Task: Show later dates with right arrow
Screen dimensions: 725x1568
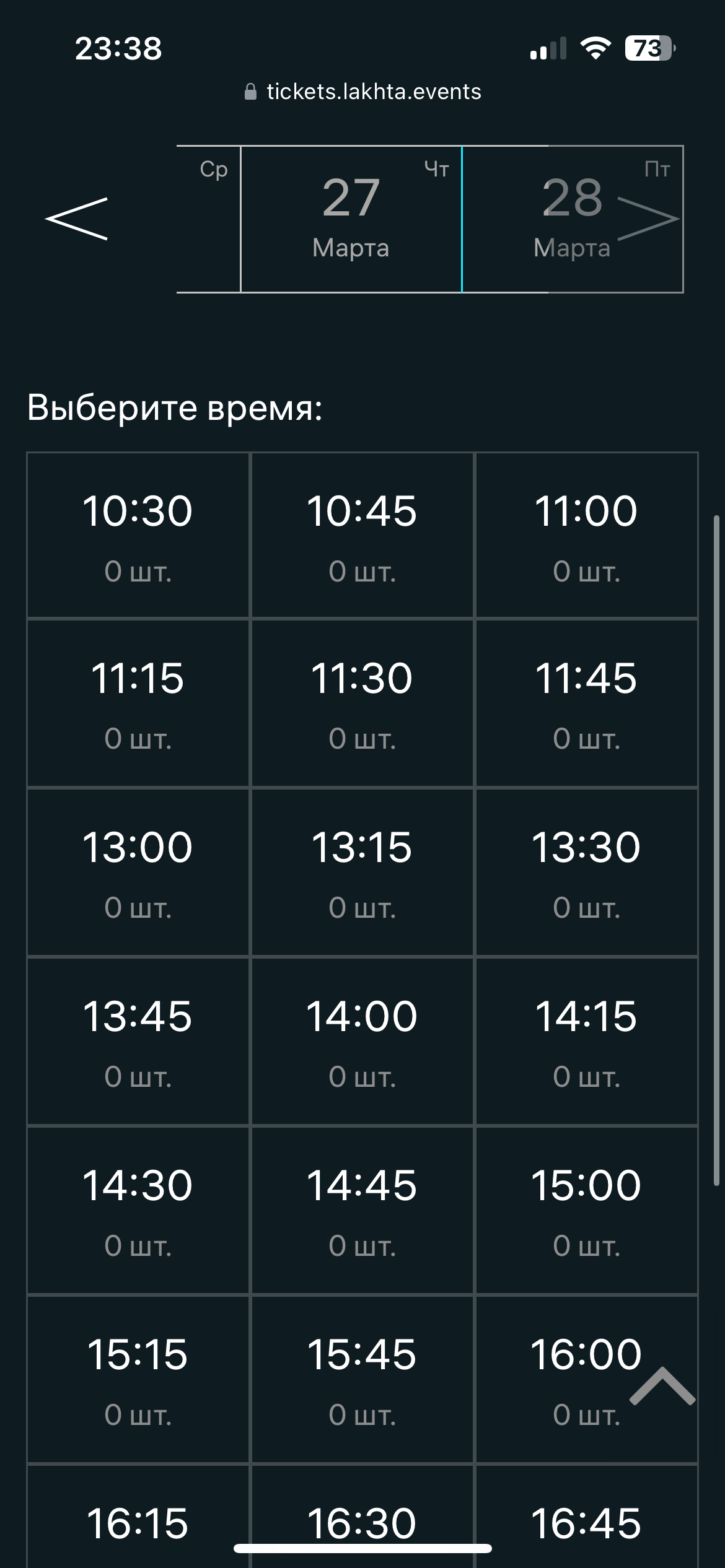Action: click(x=648, y=219)
